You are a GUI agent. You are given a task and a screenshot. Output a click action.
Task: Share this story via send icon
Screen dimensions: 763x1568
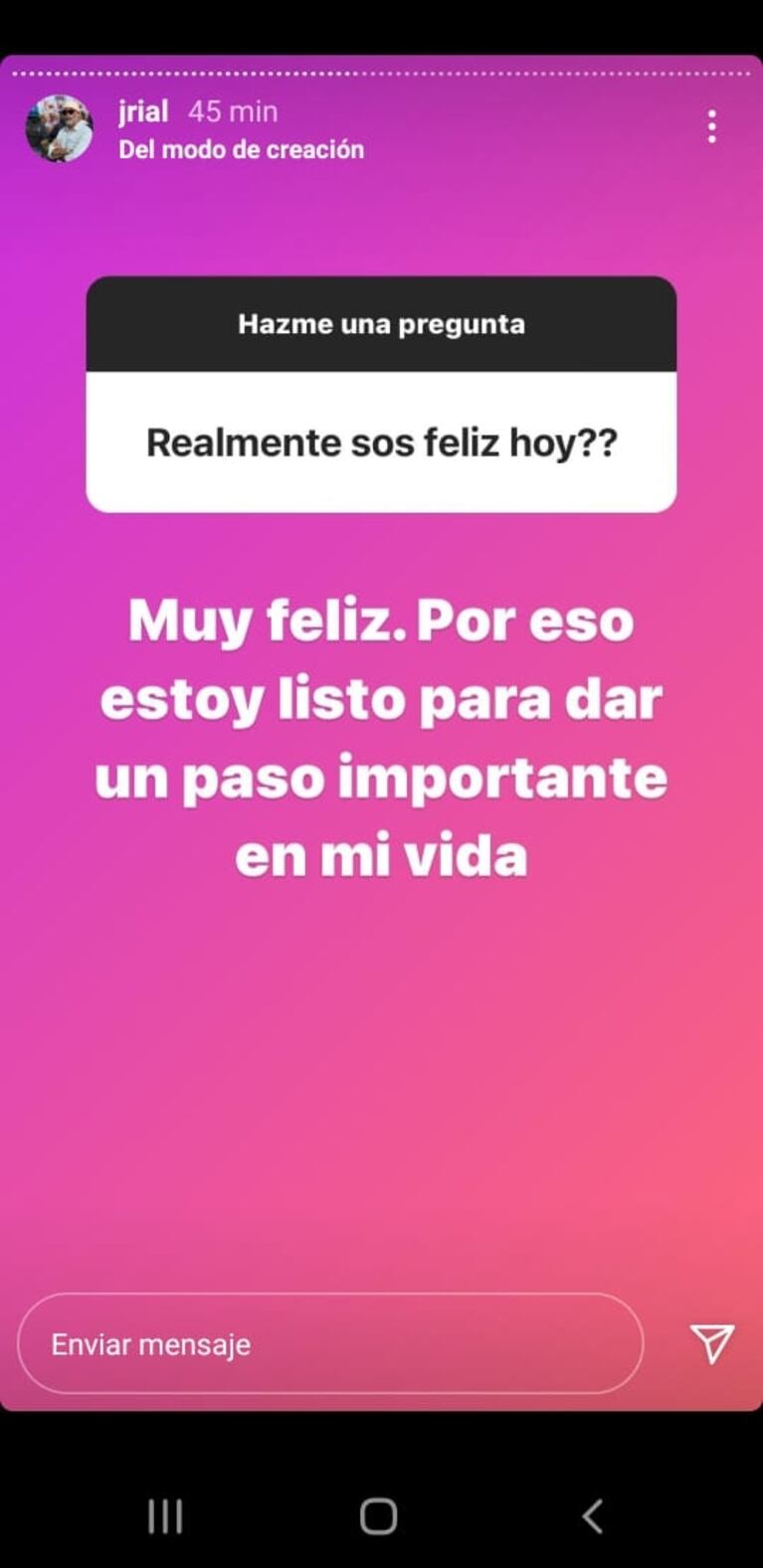[712, 1343]
